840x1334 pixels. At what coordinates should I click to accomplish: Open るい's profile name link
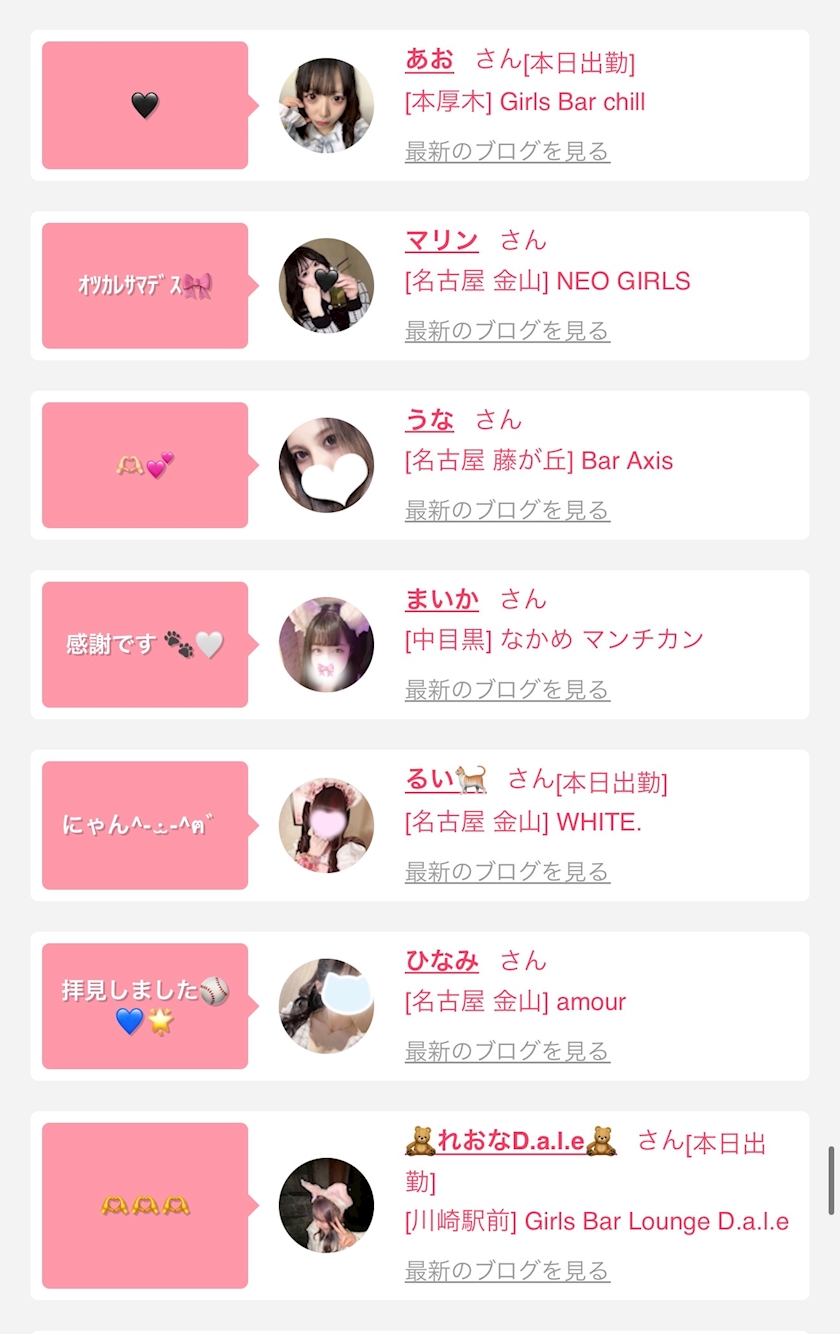pyautogui.click(x=447, y=779)
